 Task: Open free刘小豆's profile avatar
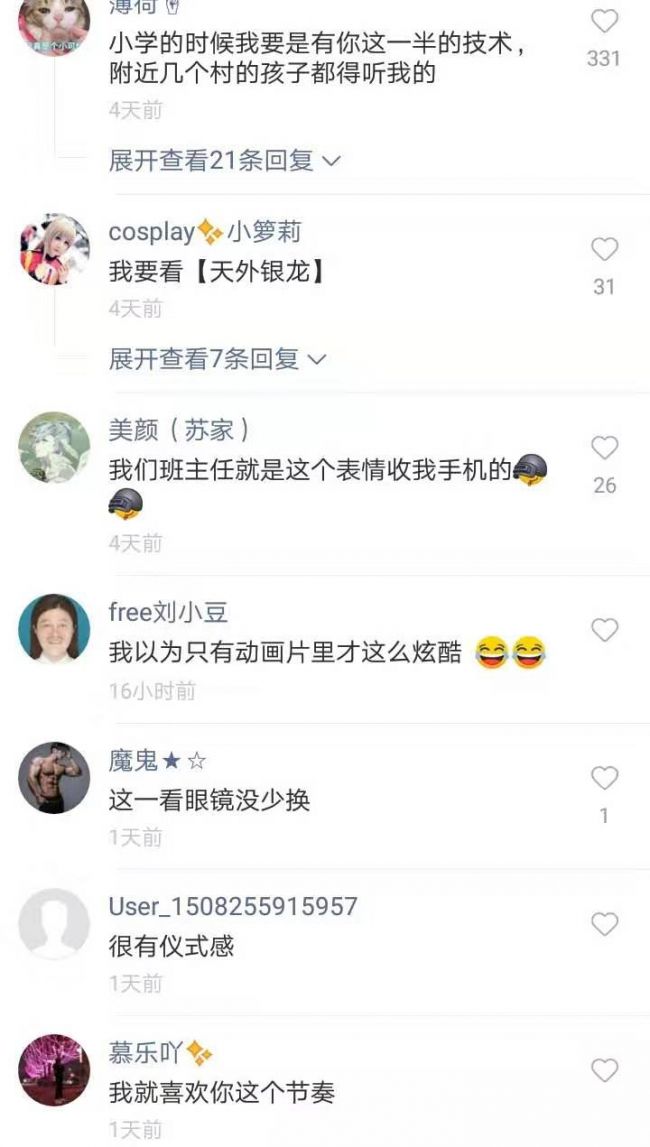coord(54,629)
